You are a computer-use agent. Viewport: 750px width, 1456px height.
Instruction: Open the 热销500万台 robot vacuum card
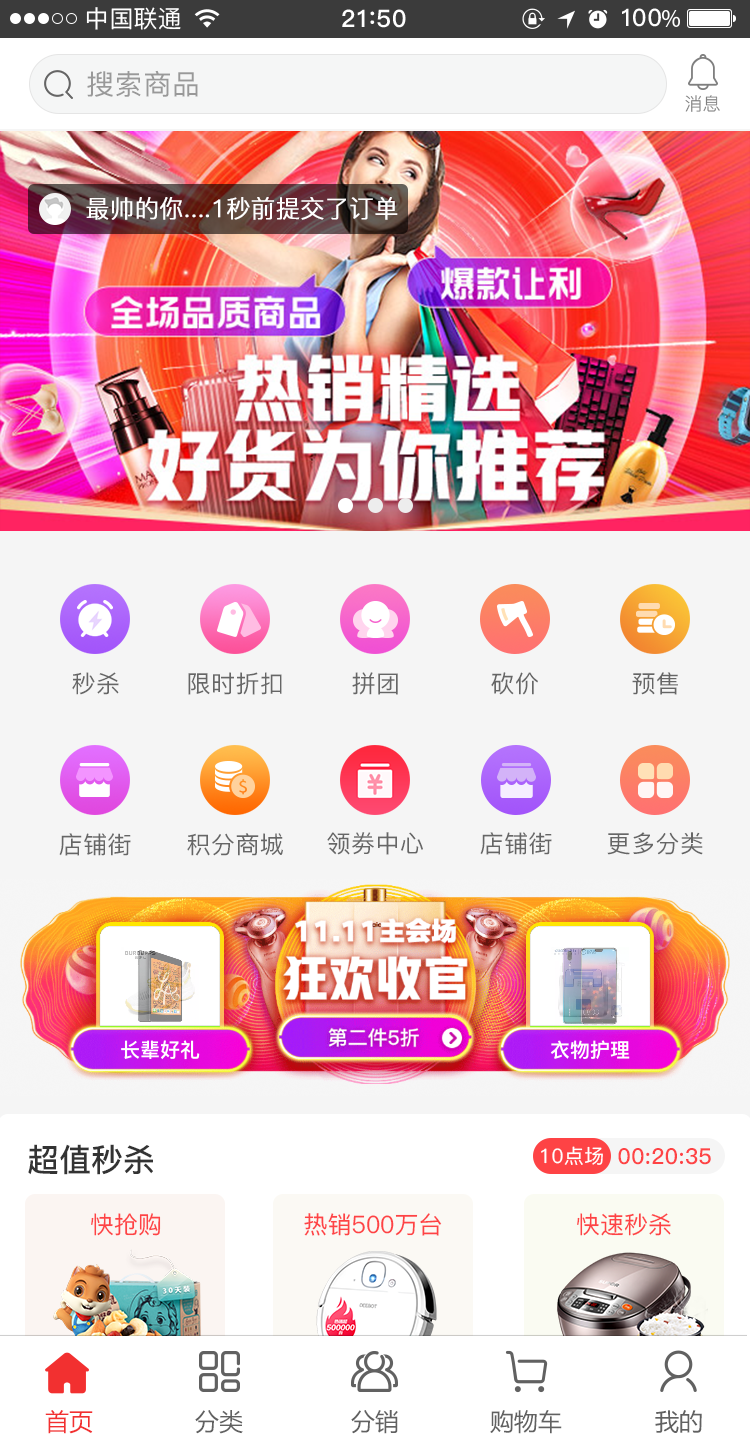(373, 1265)
